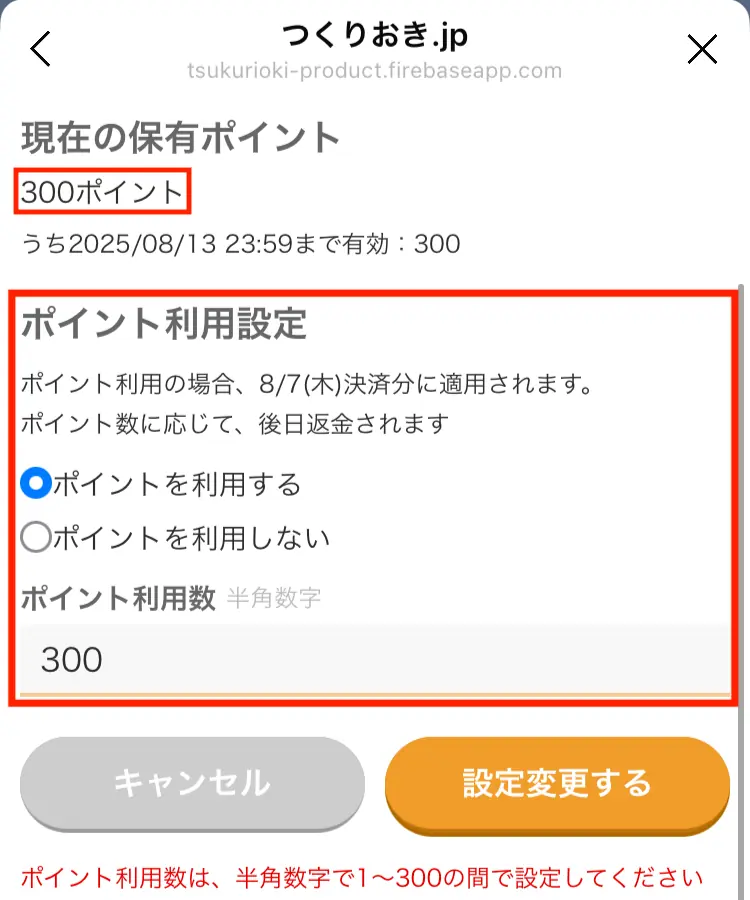750x900 pixels.
Task: Tap the キャンセル button
Action: (x=192, y=783)
